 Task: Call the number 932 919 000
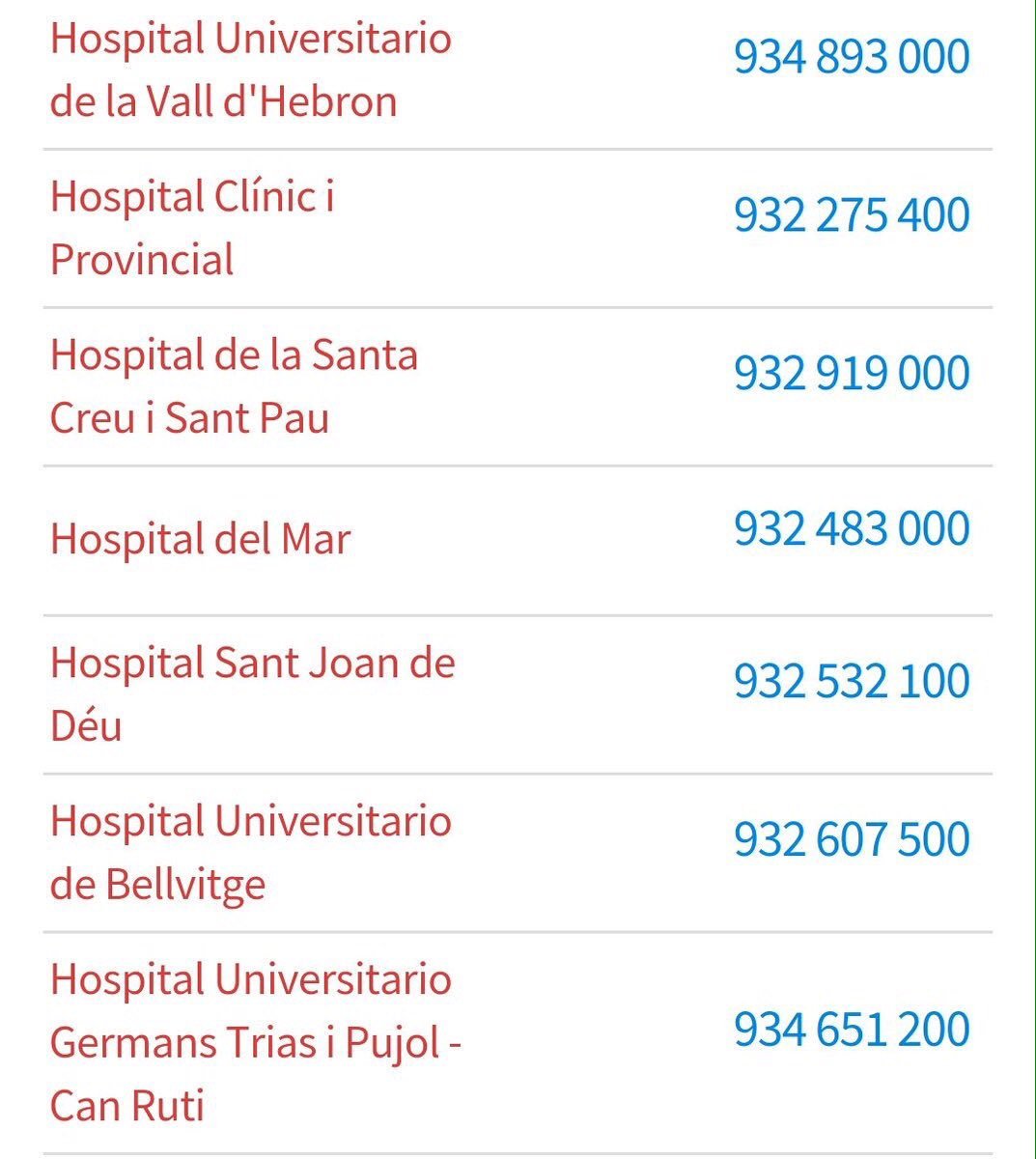click(x=851, y=373)
